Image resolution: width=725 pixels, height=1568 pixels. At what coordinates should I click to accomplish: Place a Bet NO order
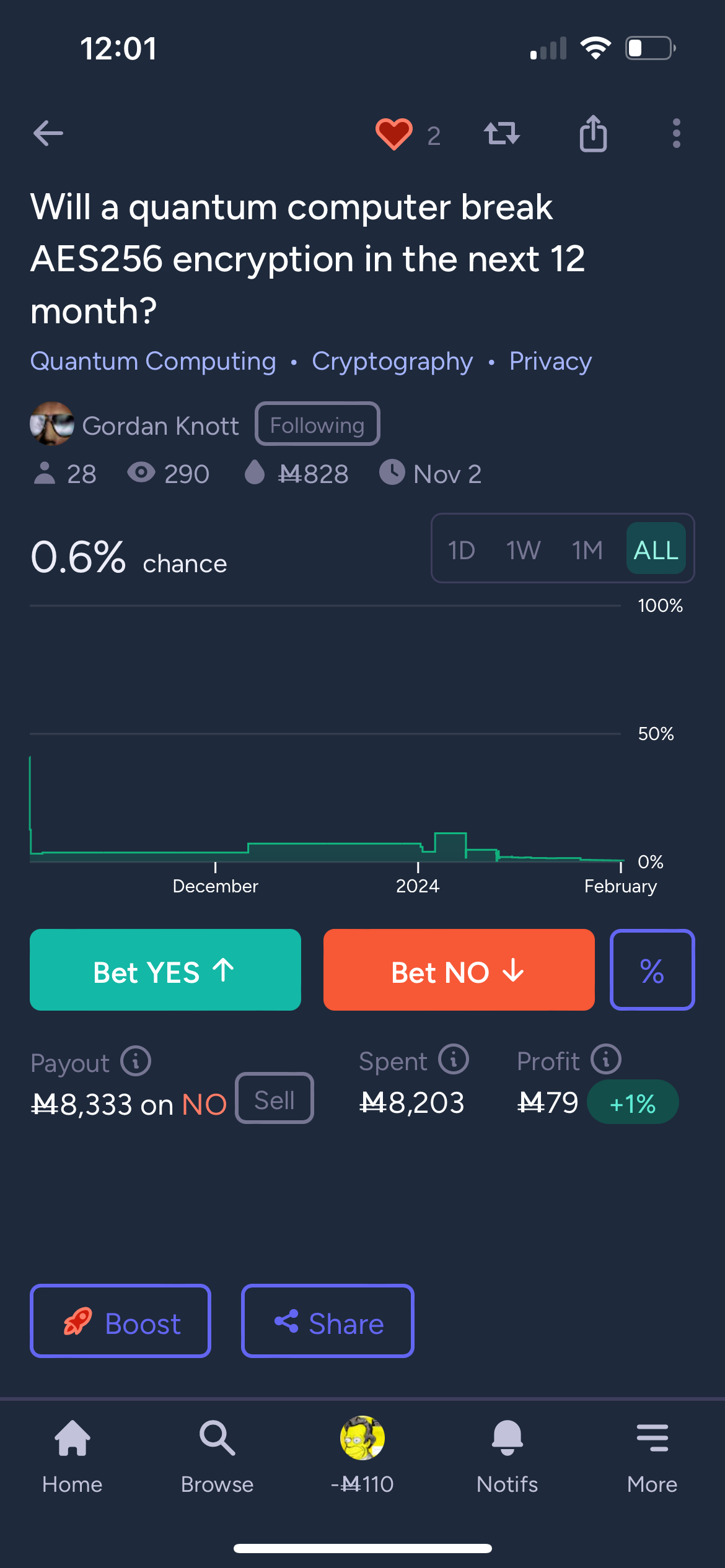(459, 970)
